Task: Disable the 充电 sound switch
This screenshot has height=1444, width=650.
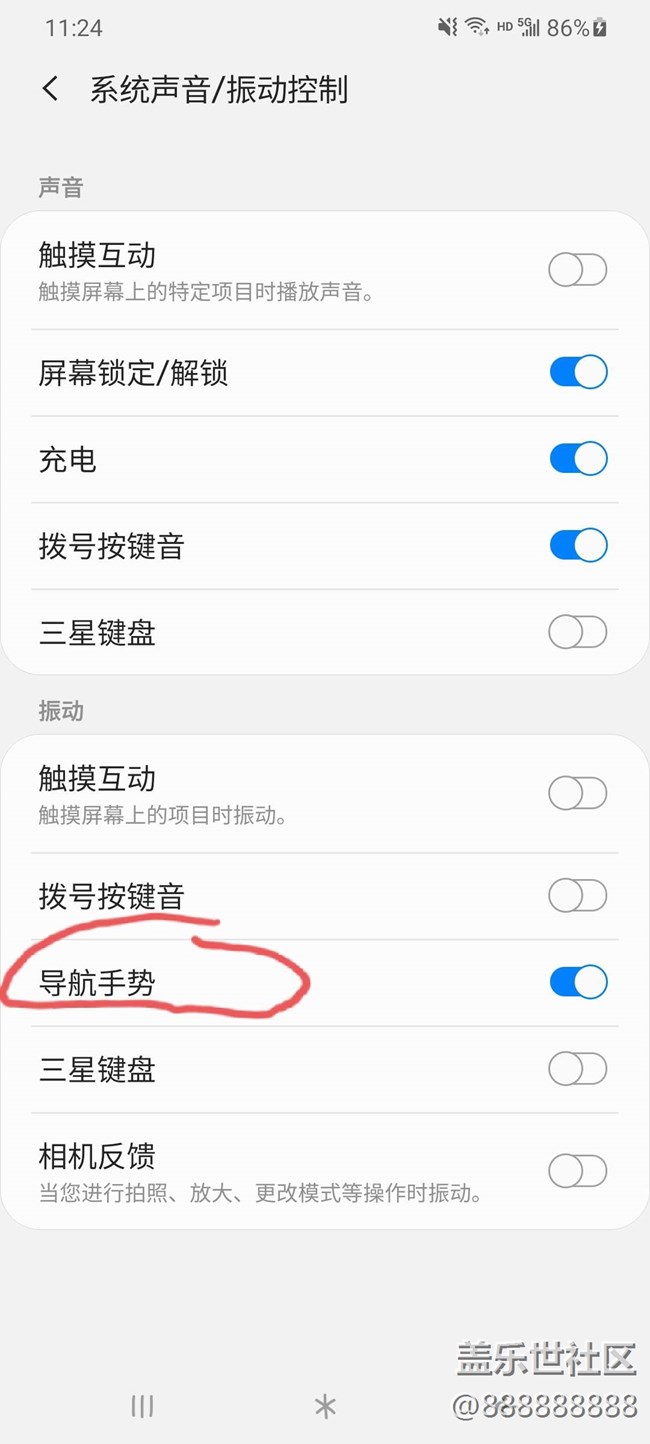Action: [x=578, y=459]
